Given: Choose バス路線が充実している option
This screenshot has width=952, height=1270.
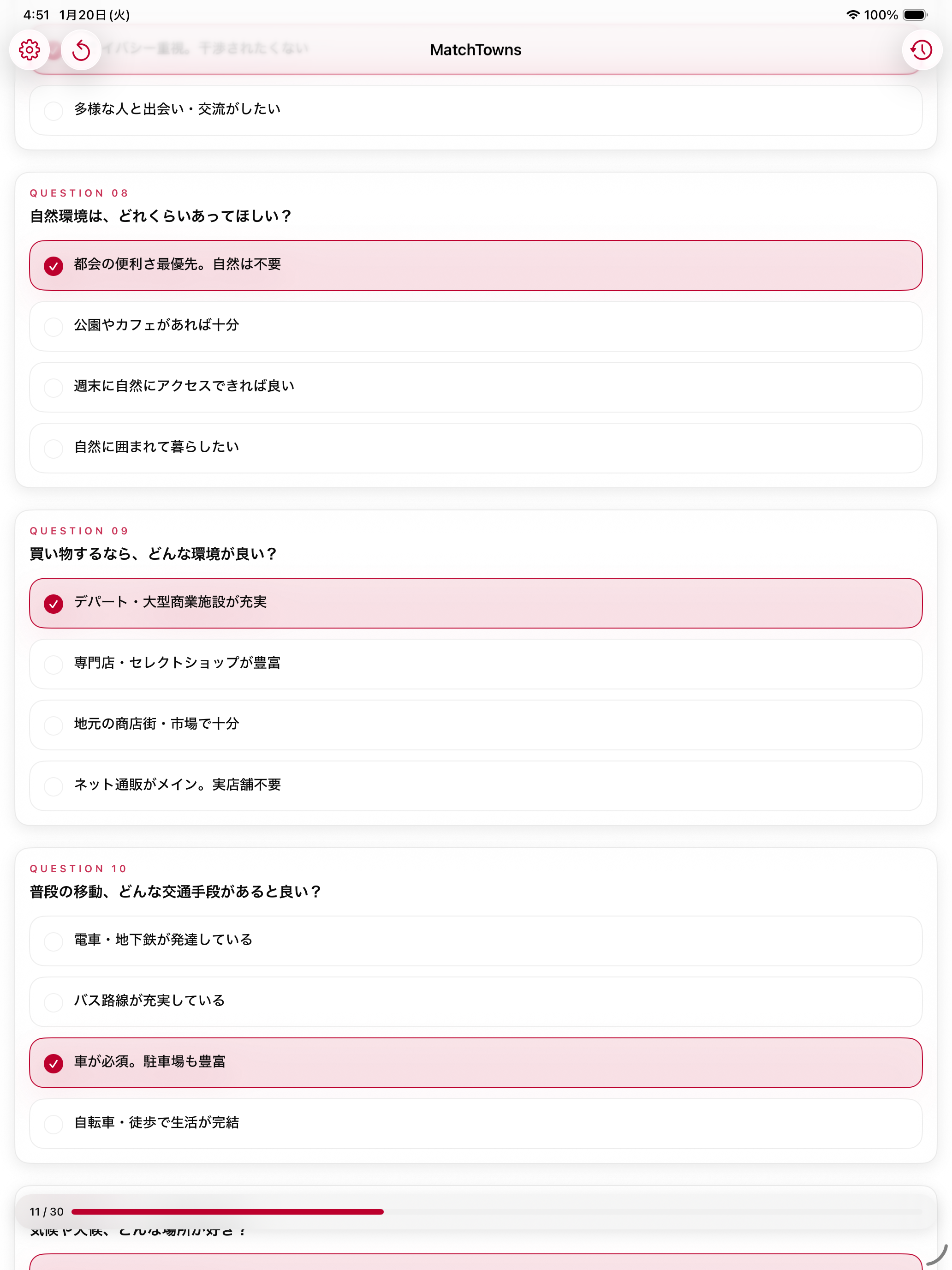Looking at the screenshot, I should 476,1001.
